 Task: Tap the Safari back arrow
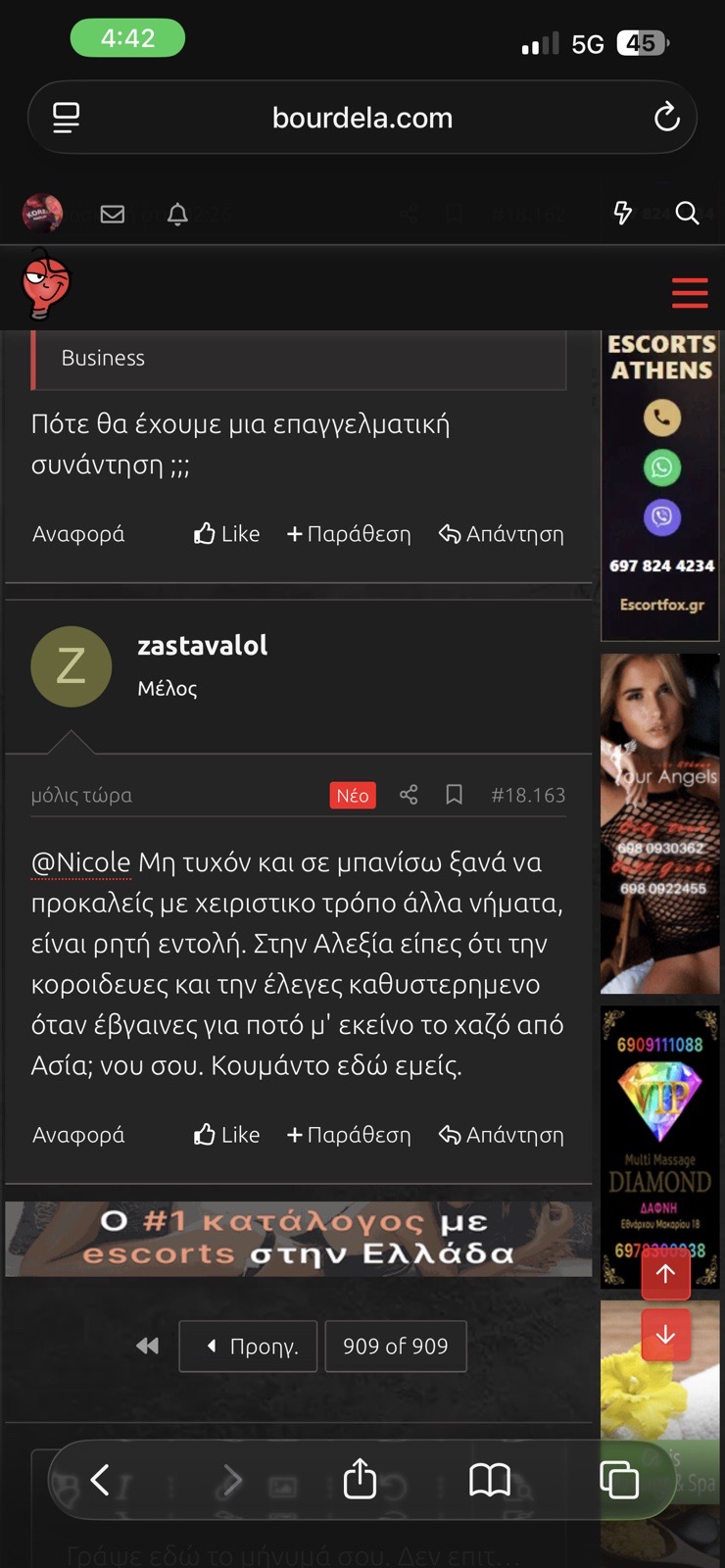coord(100,1480)
